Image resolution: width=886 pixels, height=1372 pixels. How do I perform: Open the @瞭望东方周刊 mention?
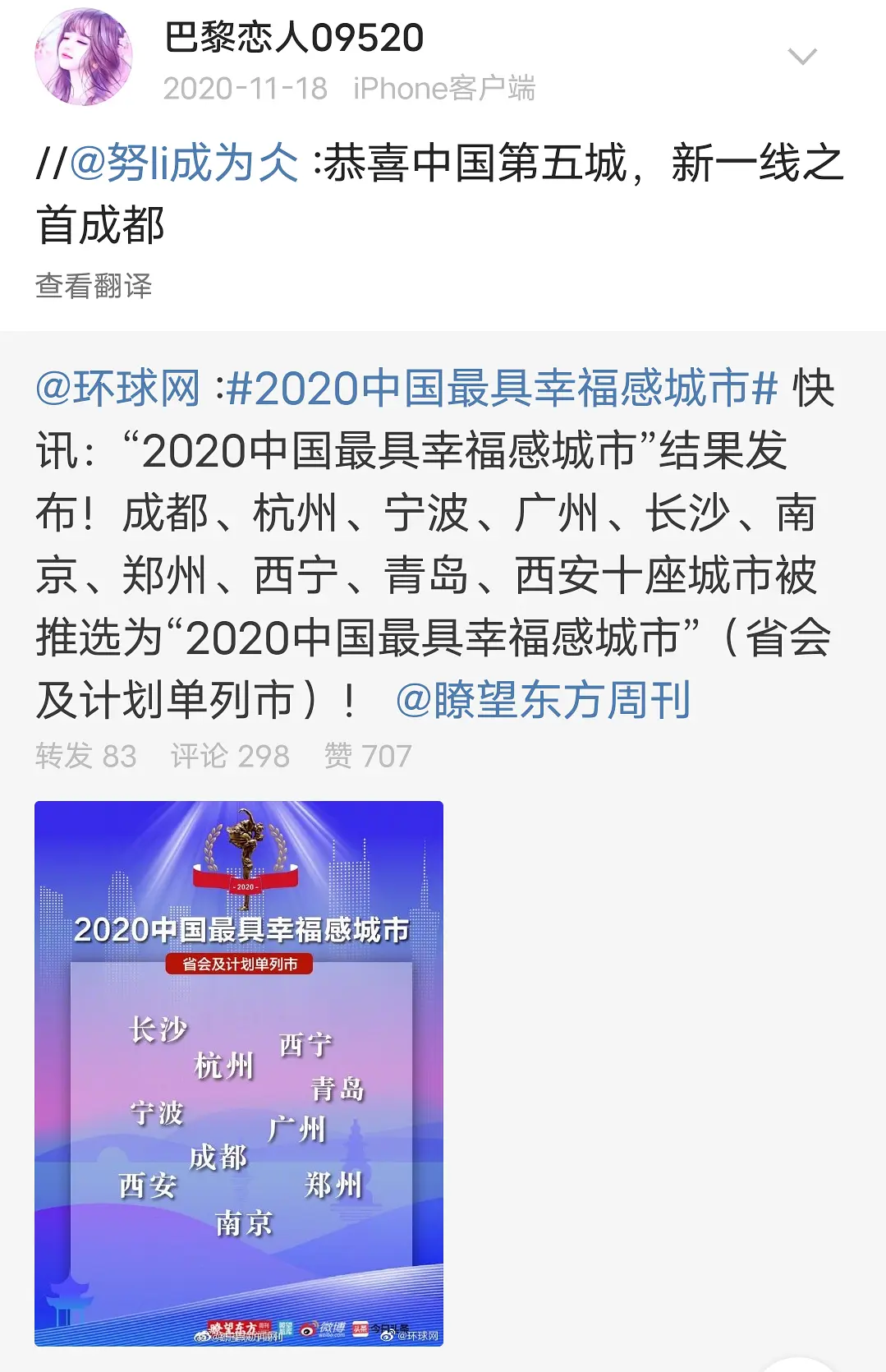pos(543,700)
